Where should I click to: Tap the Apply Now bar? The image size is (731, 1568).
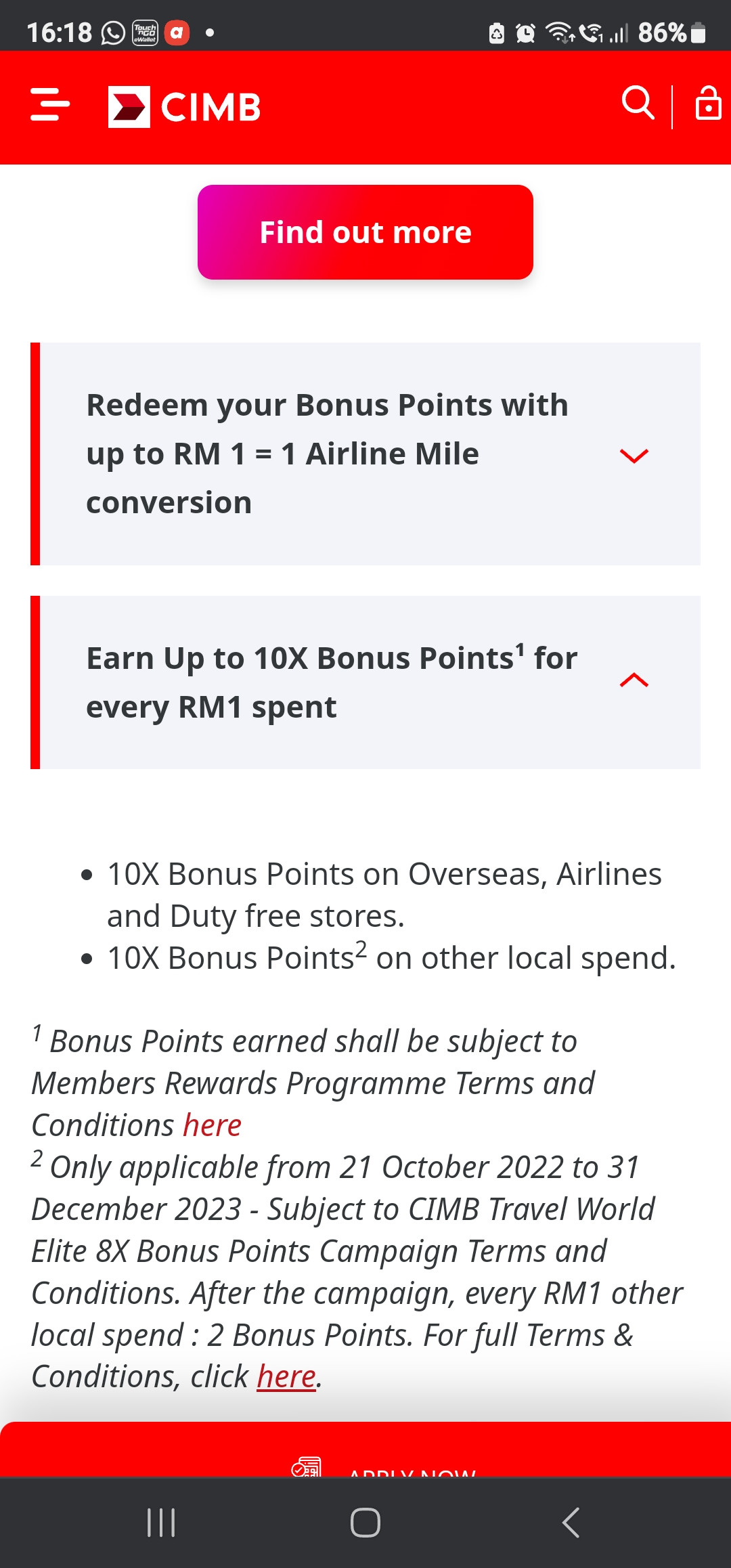pyautogui.click(x=365, y=1450)
